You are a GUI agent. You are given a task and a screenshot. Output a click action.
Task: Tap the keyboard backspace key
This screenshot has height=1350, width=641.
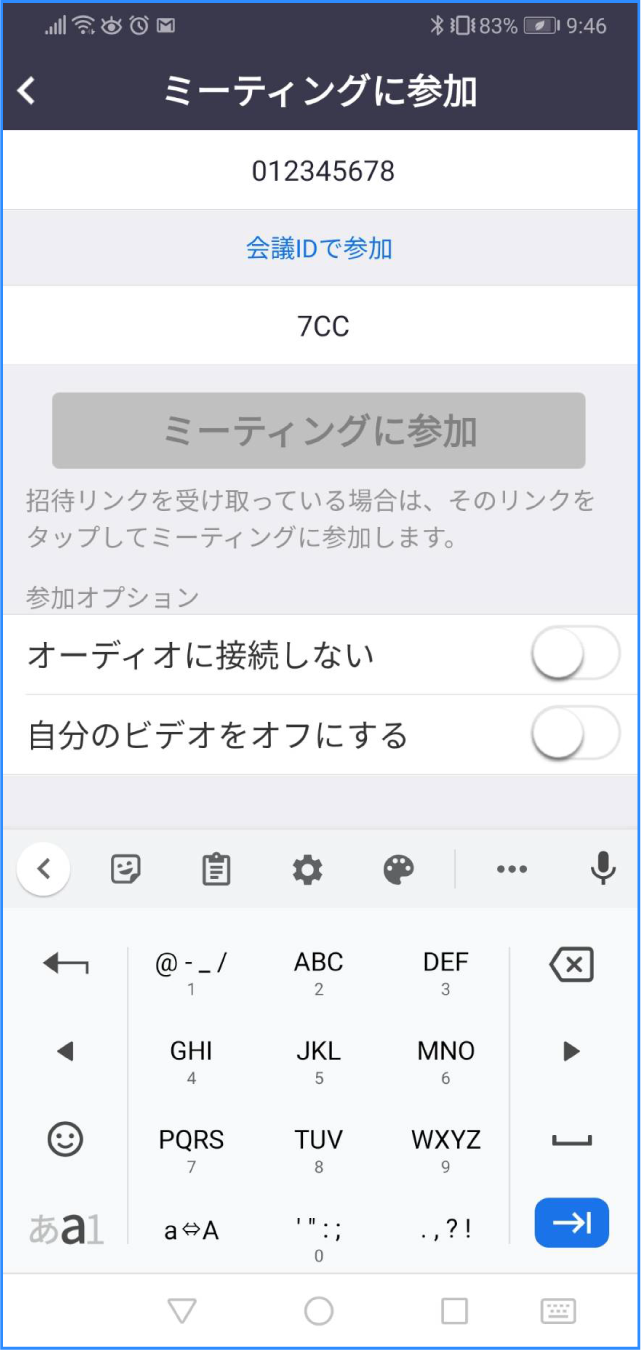point(571,965)
